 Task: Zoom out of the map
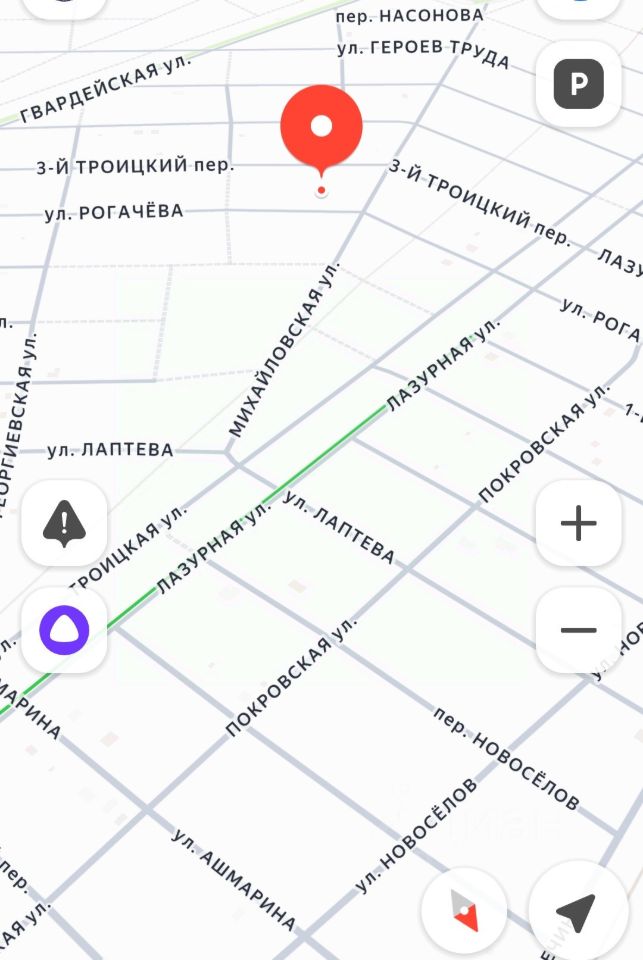579,630
